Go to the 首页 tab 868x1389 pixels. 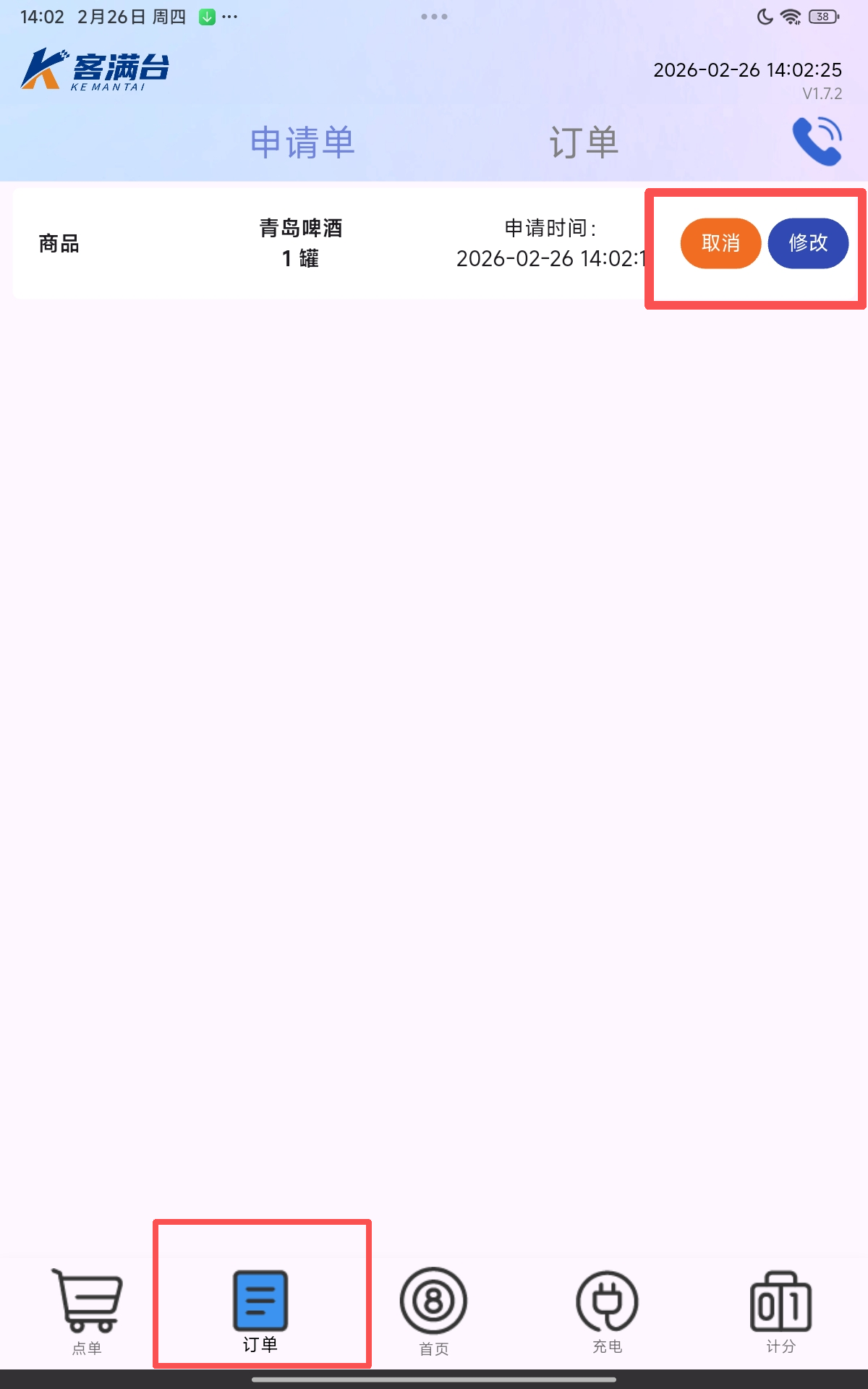click(x=434, y=1310)
